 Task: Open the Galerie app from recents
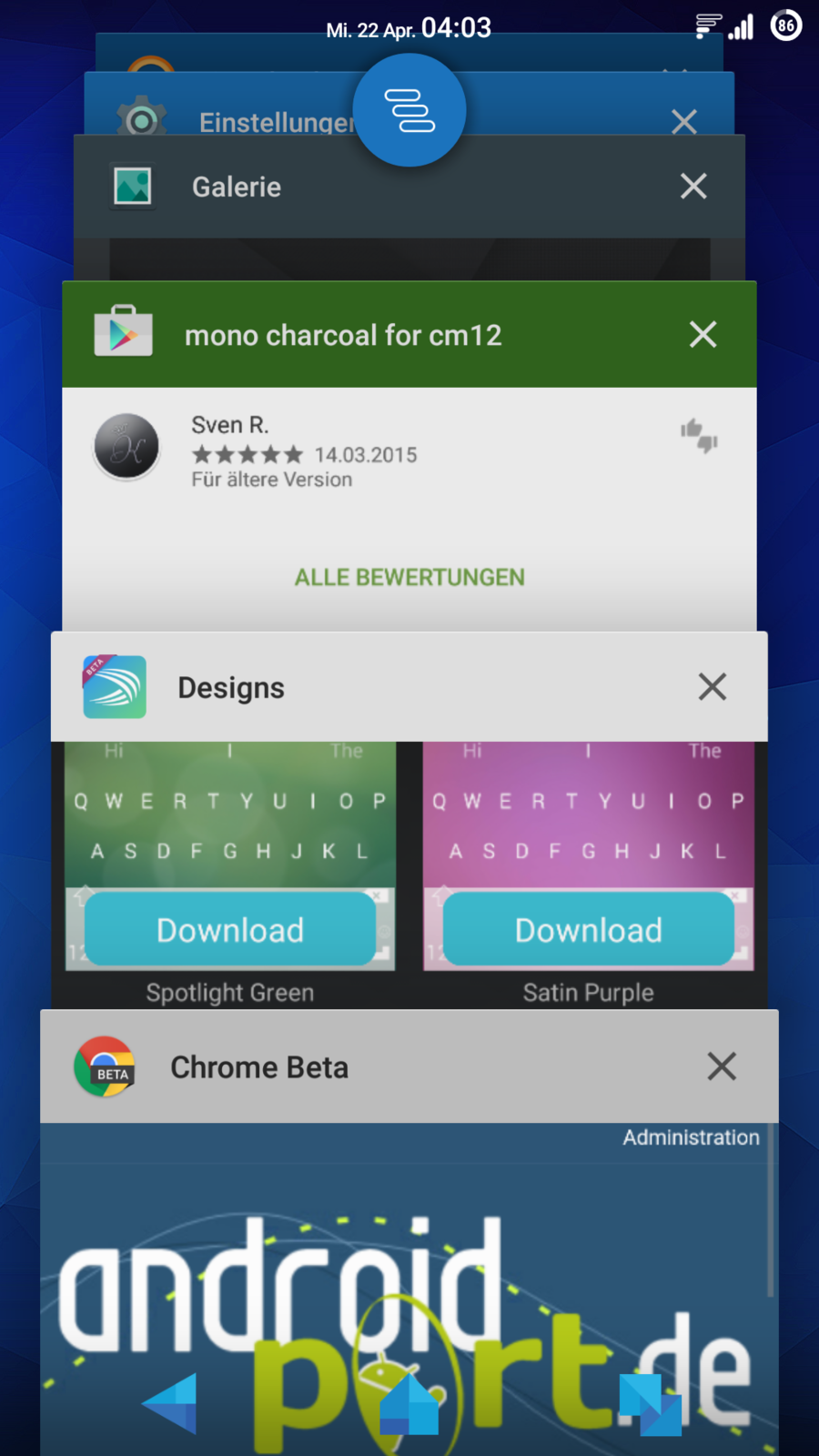click(364, 188)
